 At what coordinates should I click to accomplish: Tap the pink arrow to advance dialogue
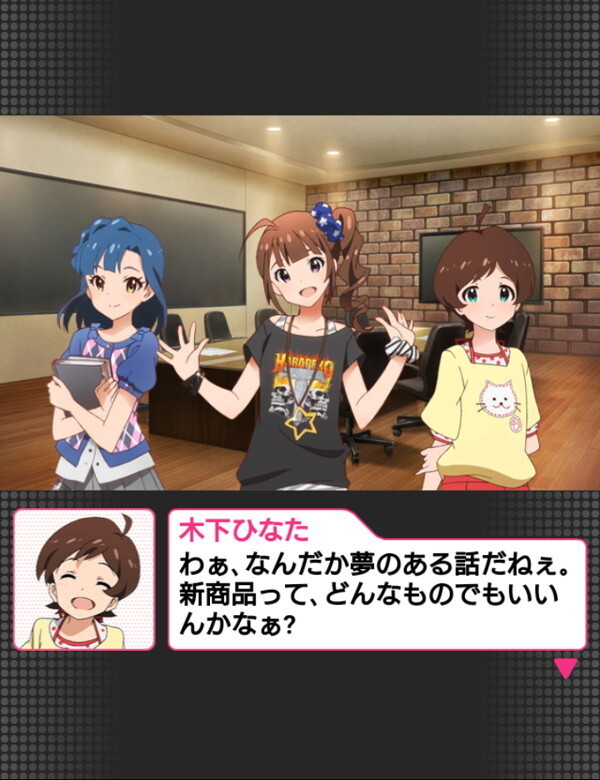click(566, 668)
